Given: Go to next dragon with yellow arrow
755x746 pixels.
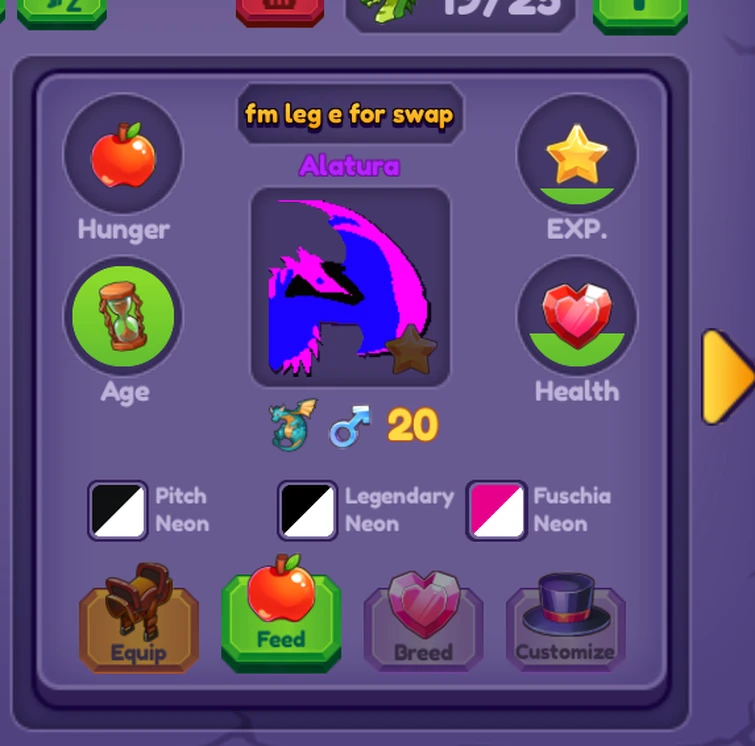Looking at the screenshot, I should coord(727,377).
